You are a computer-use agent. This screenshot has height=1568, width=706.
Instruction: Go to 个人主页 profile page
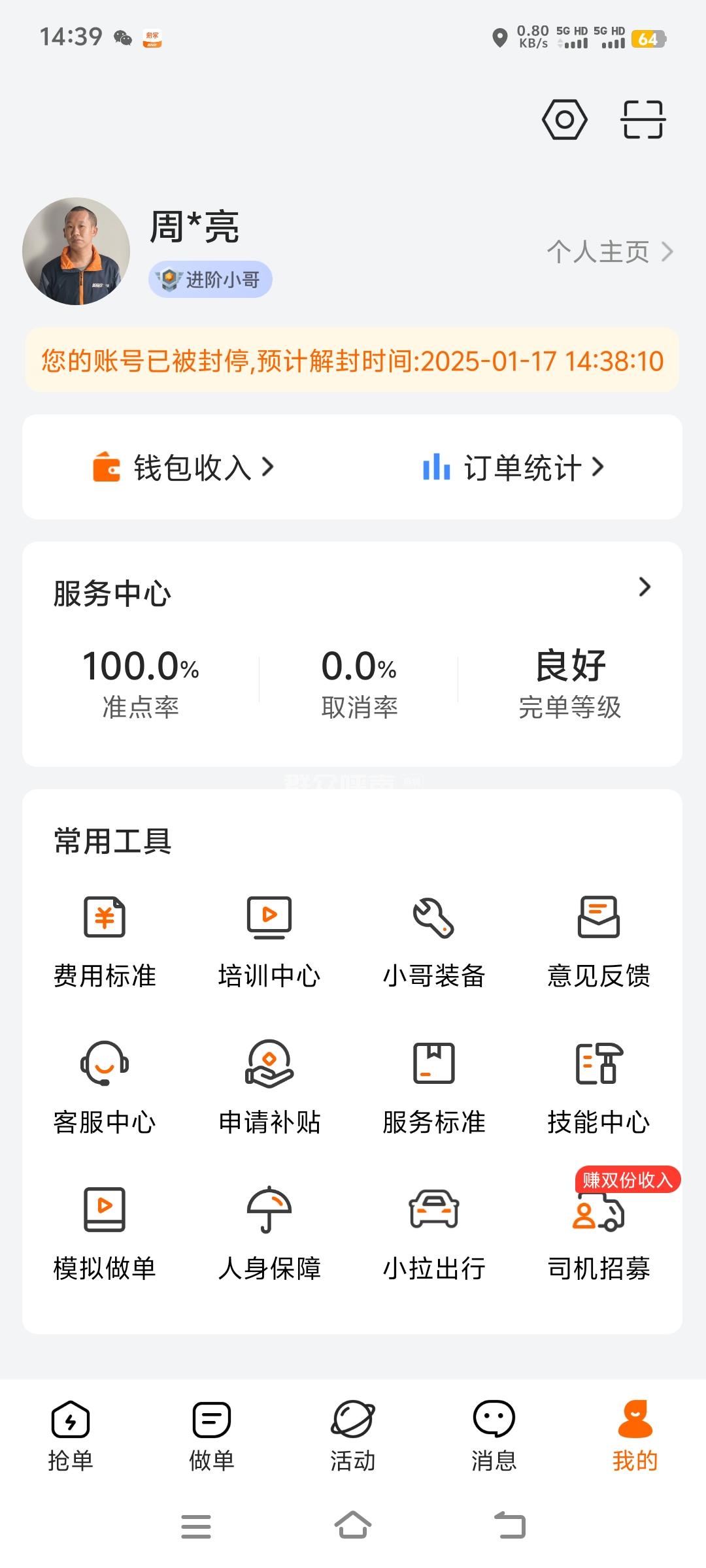click(609, 252)
